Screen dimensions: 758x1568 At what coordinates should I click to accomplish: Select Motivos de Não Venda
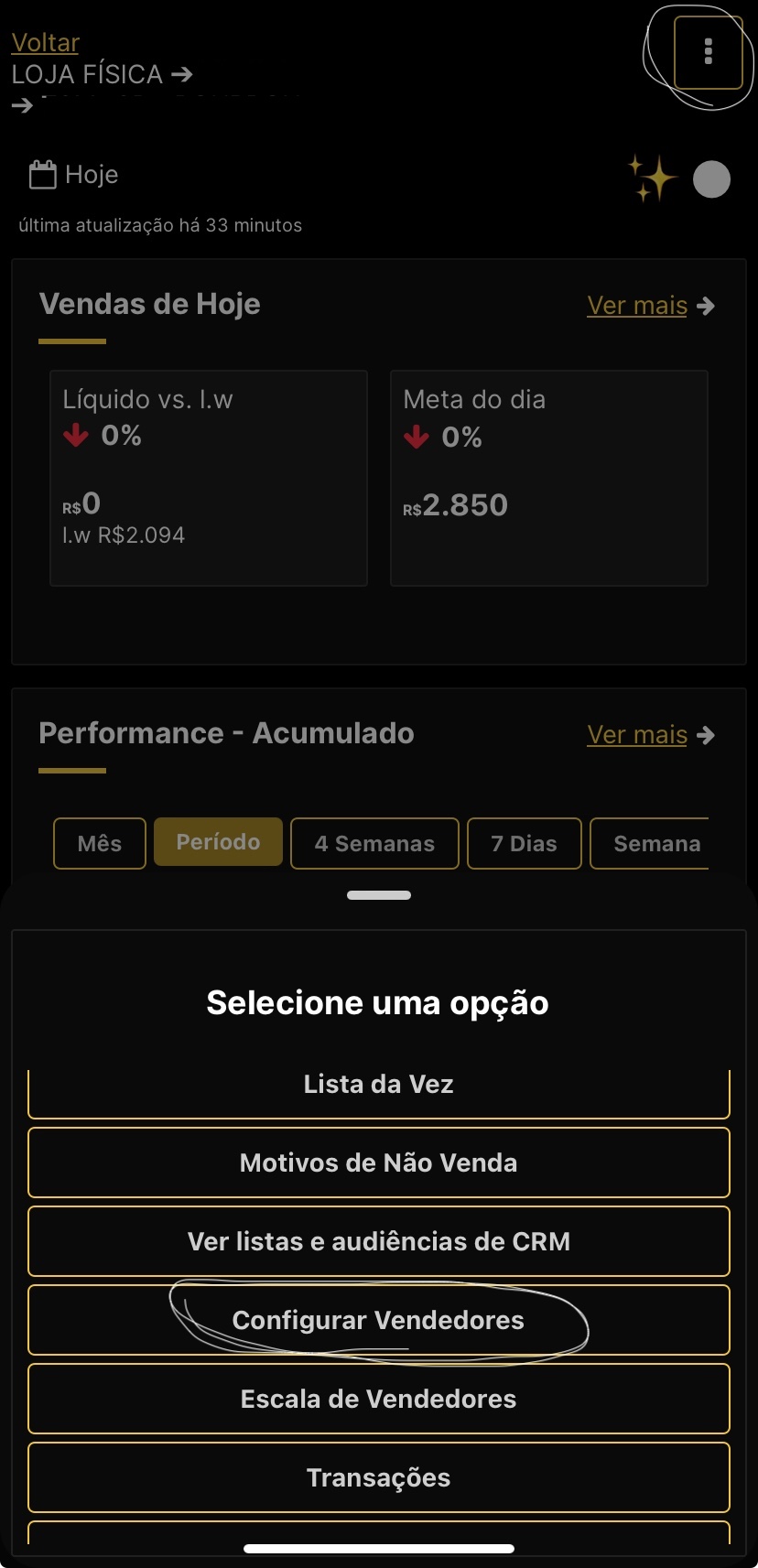coord(379,1163)
